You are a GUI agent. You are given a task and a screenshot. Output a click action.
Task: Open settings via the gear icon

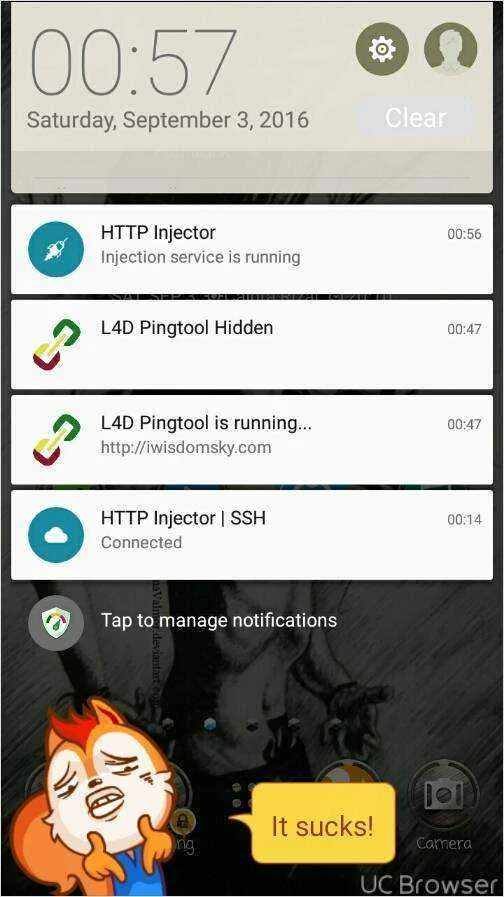click(x=382, y=49)
